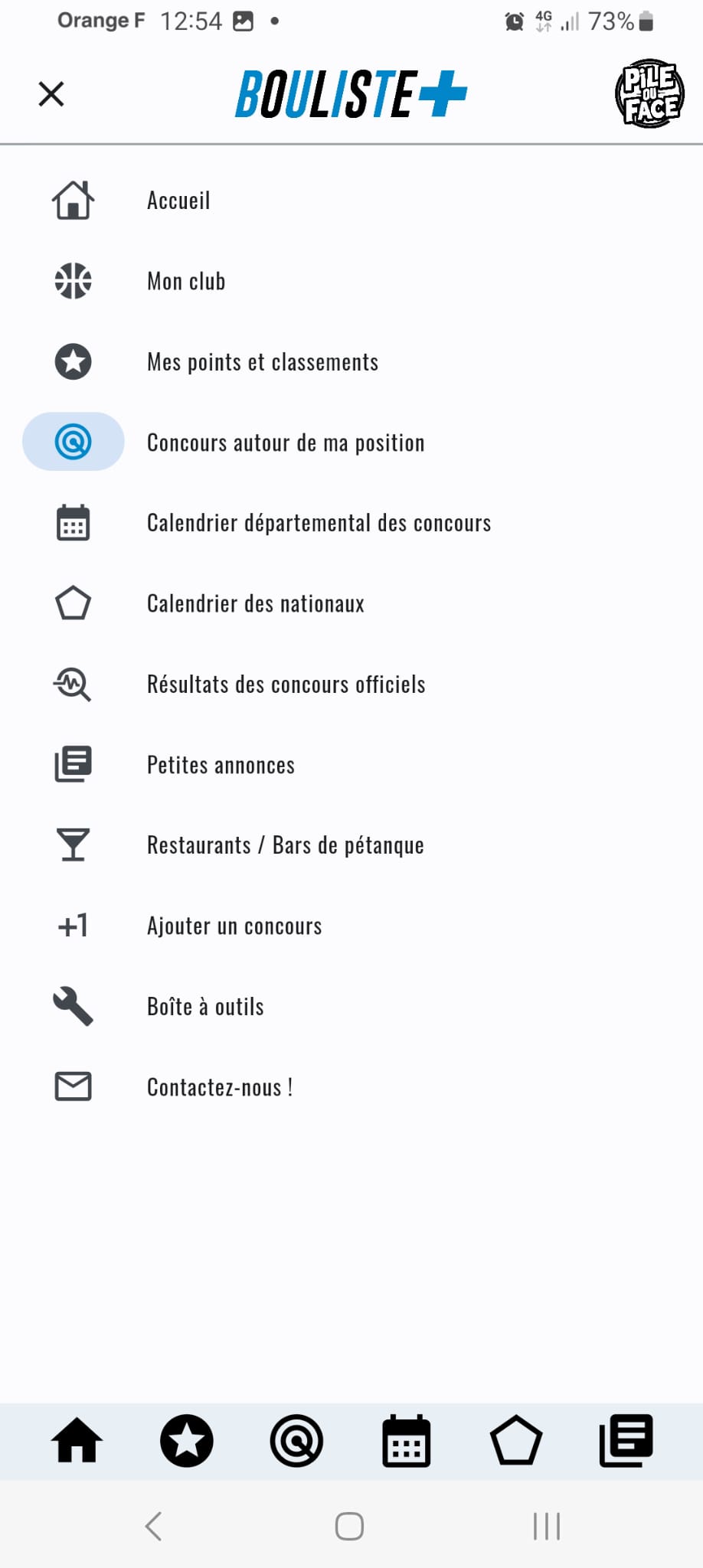The image size is (703, 1568).
Task: Open Mon club
Action: point(186,281)
